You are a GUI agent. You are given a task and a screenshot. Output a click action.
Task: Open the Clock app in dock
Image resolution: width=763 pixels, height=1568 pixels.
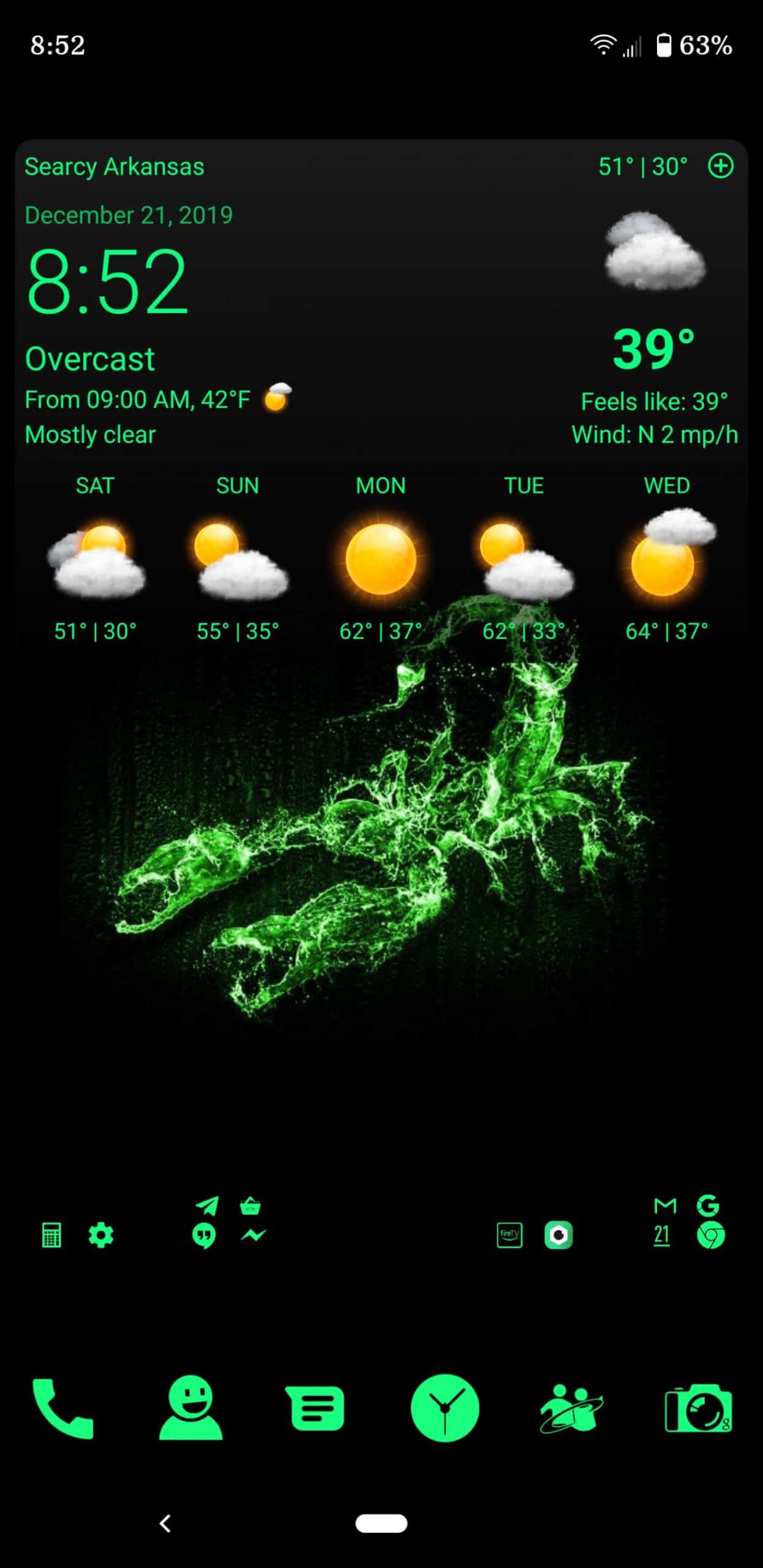445,1408
